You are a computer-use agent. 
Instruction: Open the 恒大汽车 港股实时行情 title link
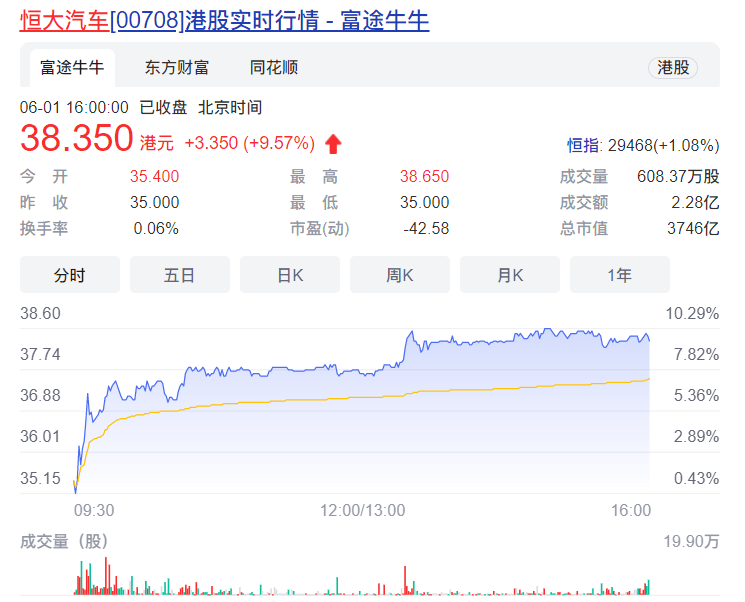click(x=225, y=21)
